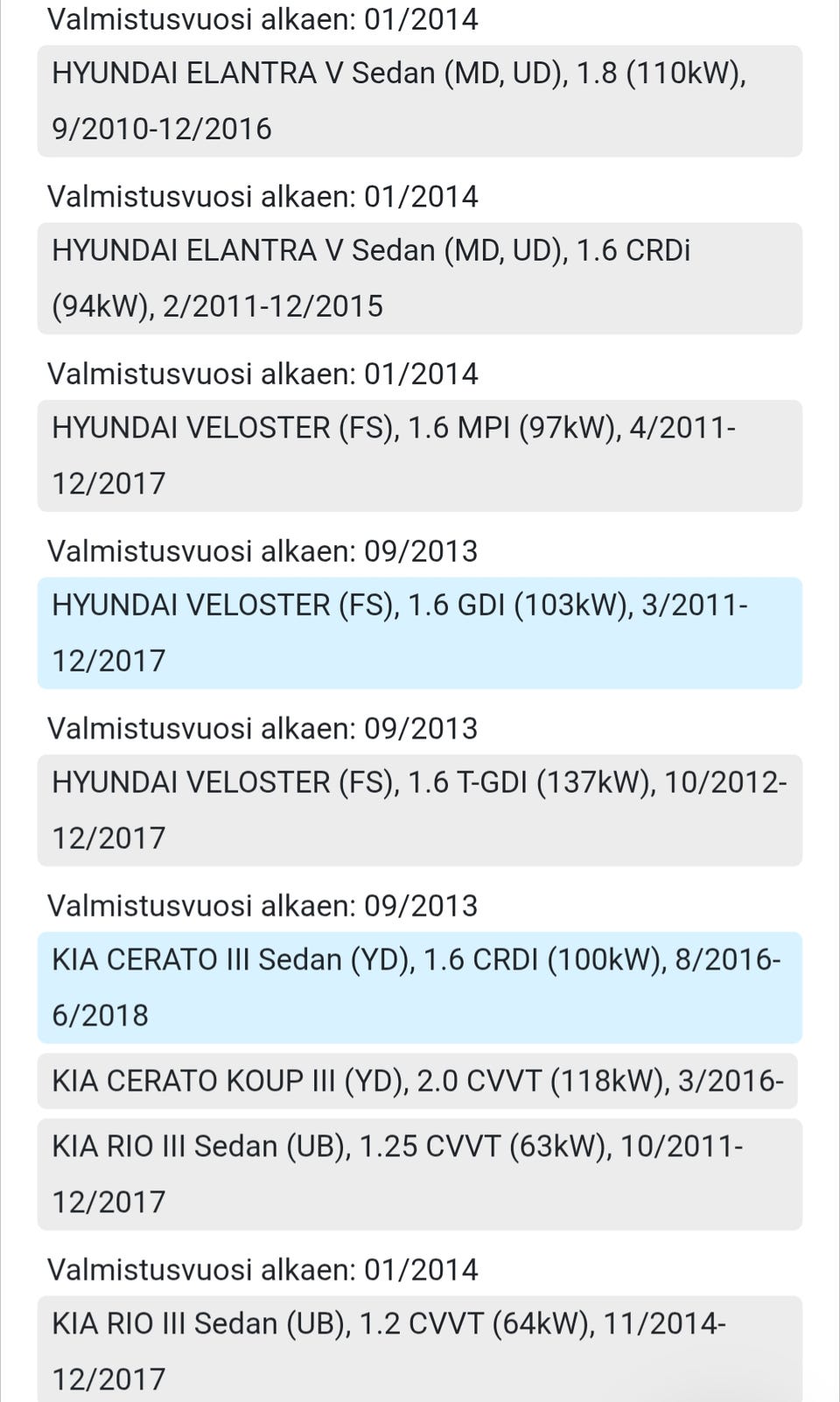This screenshot has width=840, height=1402.
Task: Choose Hyundai Veloster 1.6 GDI (103kW)
Action: pos(419,633)
